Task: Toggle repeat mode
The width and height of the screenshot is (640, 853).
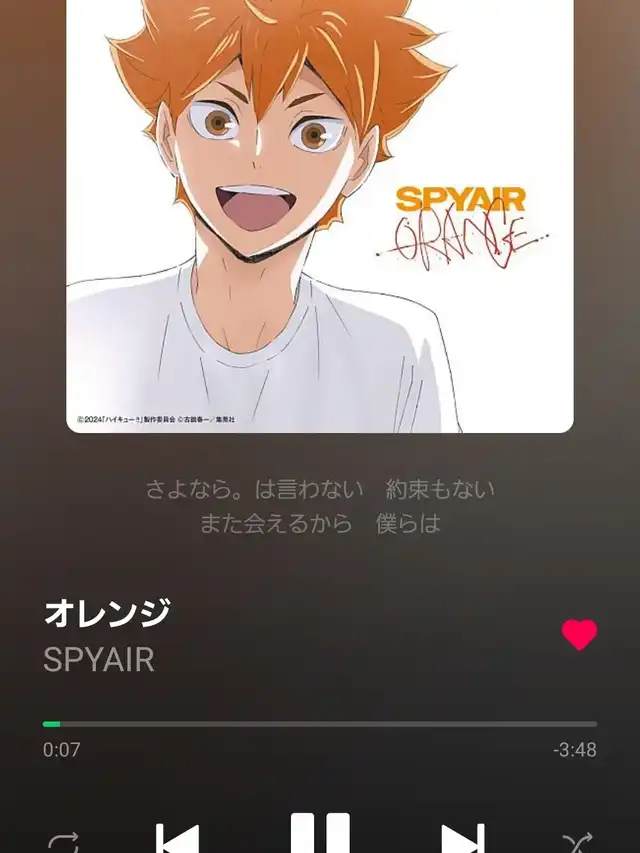Action: pyautogui.click(x=63, y=843)
